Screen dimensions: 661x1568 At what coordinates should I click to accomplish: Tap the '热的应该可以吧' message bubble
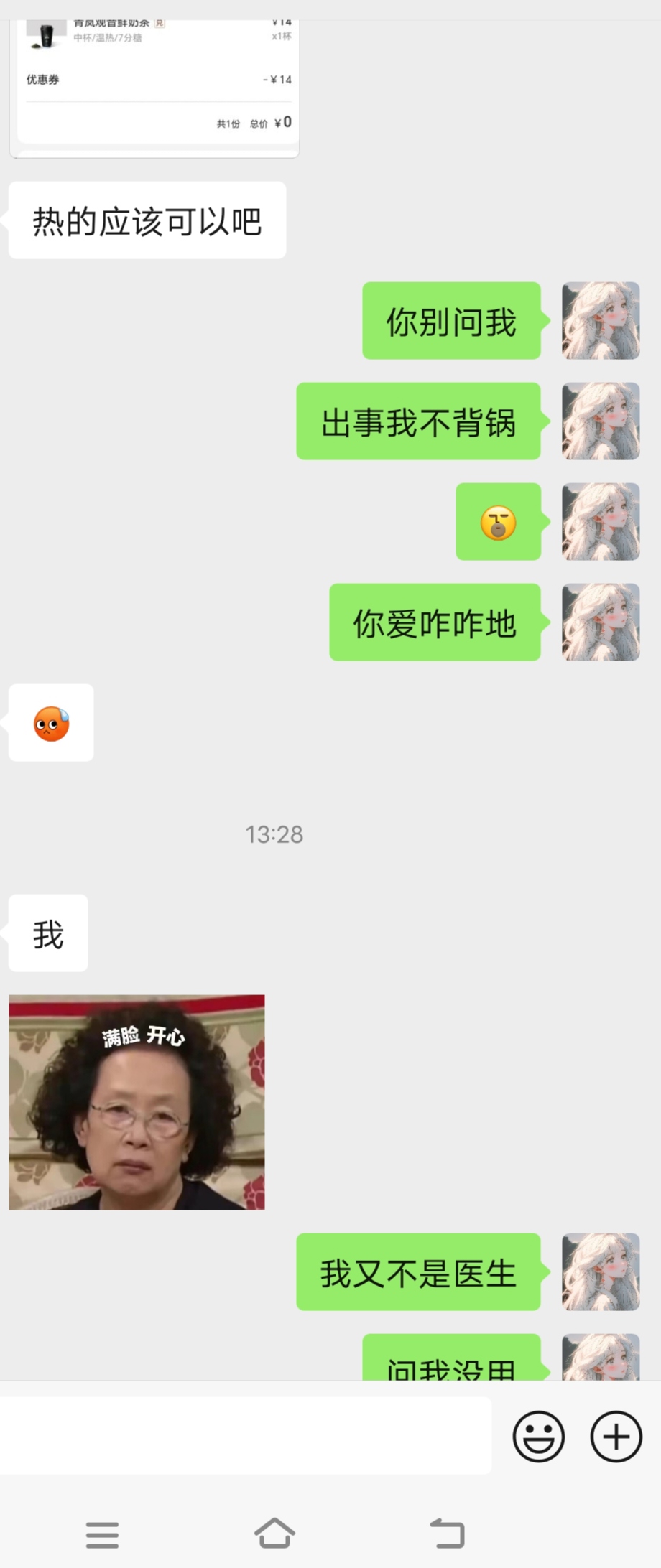147,220
